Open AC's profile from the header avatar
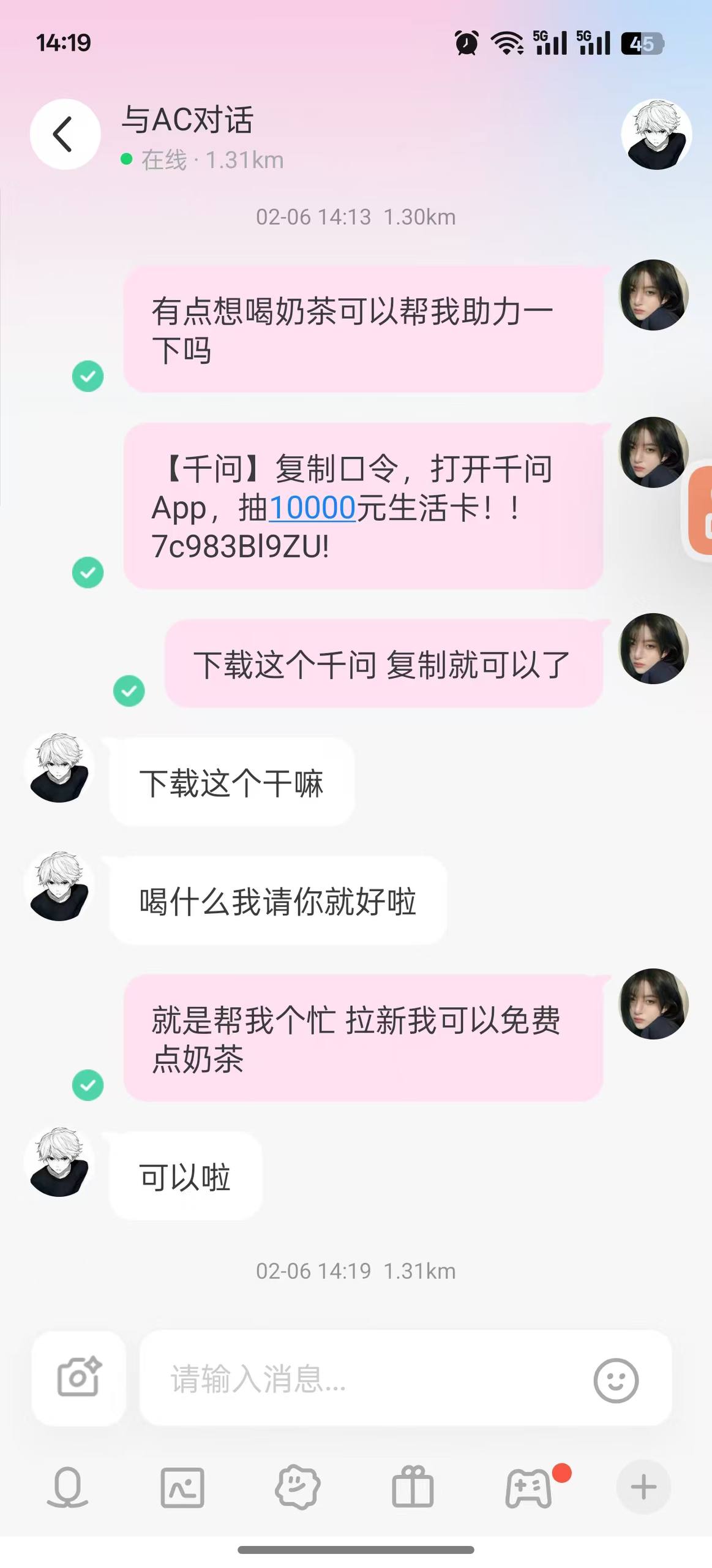The height and width of the screenshot is (1568, 712). [x=656, y=134]
